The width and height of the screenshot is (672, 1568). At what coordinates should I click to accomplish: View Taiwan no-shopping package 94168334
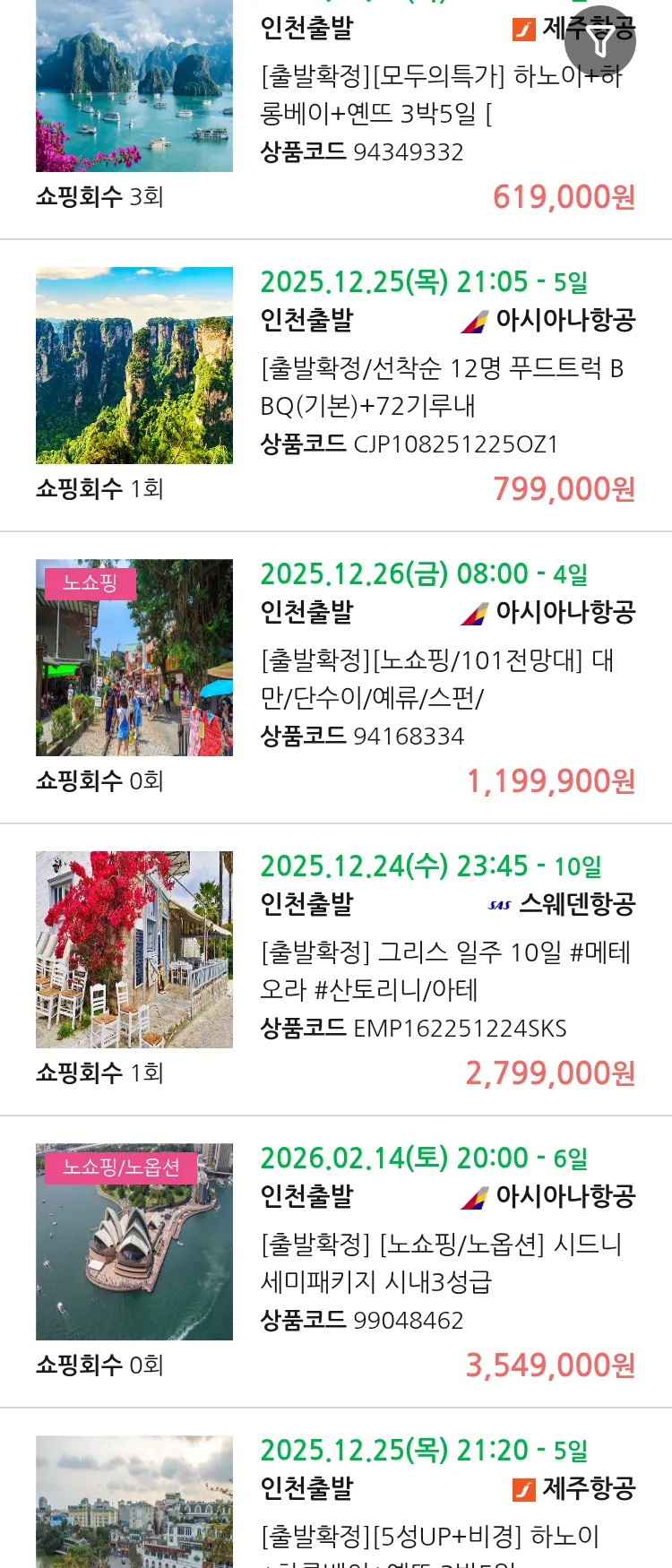[x=439, y=679]
